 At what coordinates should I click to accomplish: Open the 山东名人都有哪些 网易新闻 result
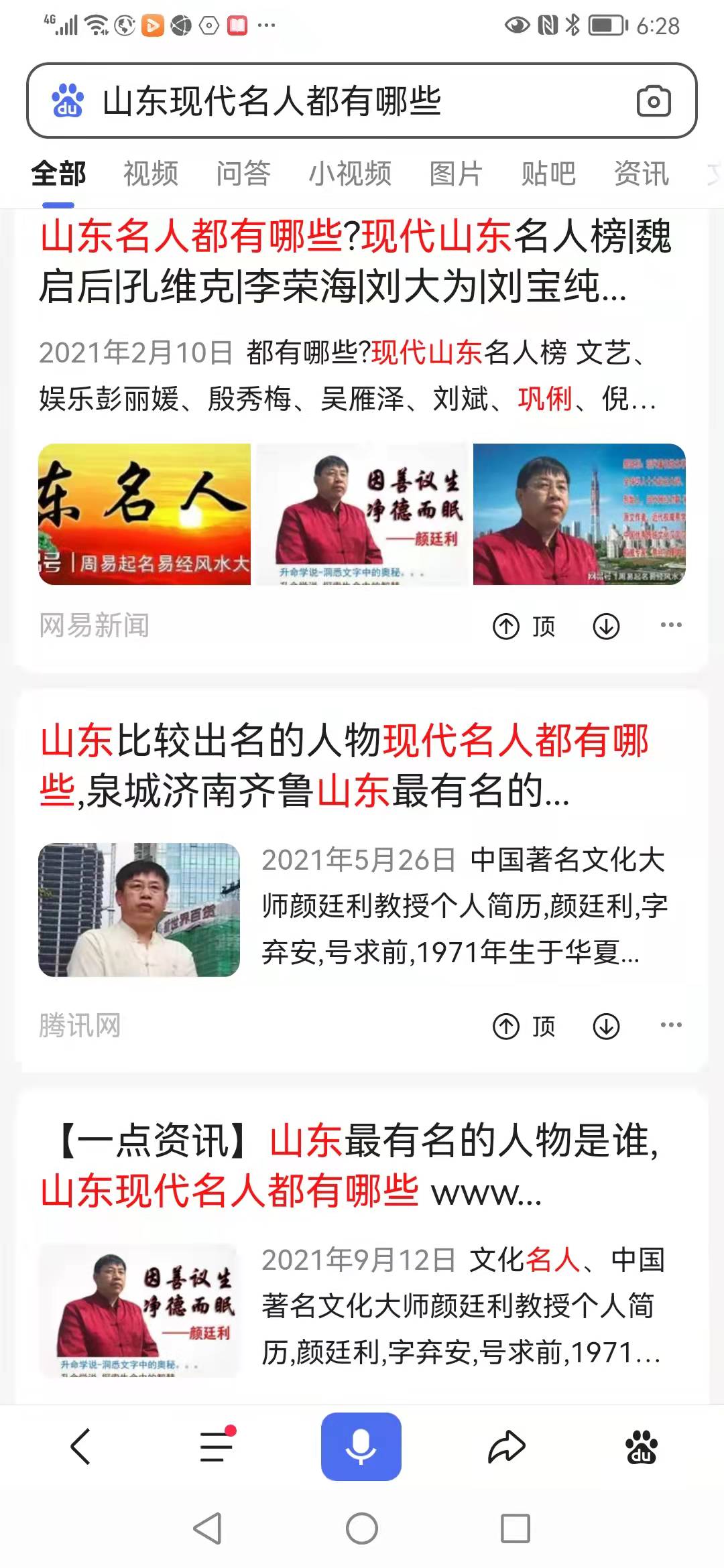[355, 261]
